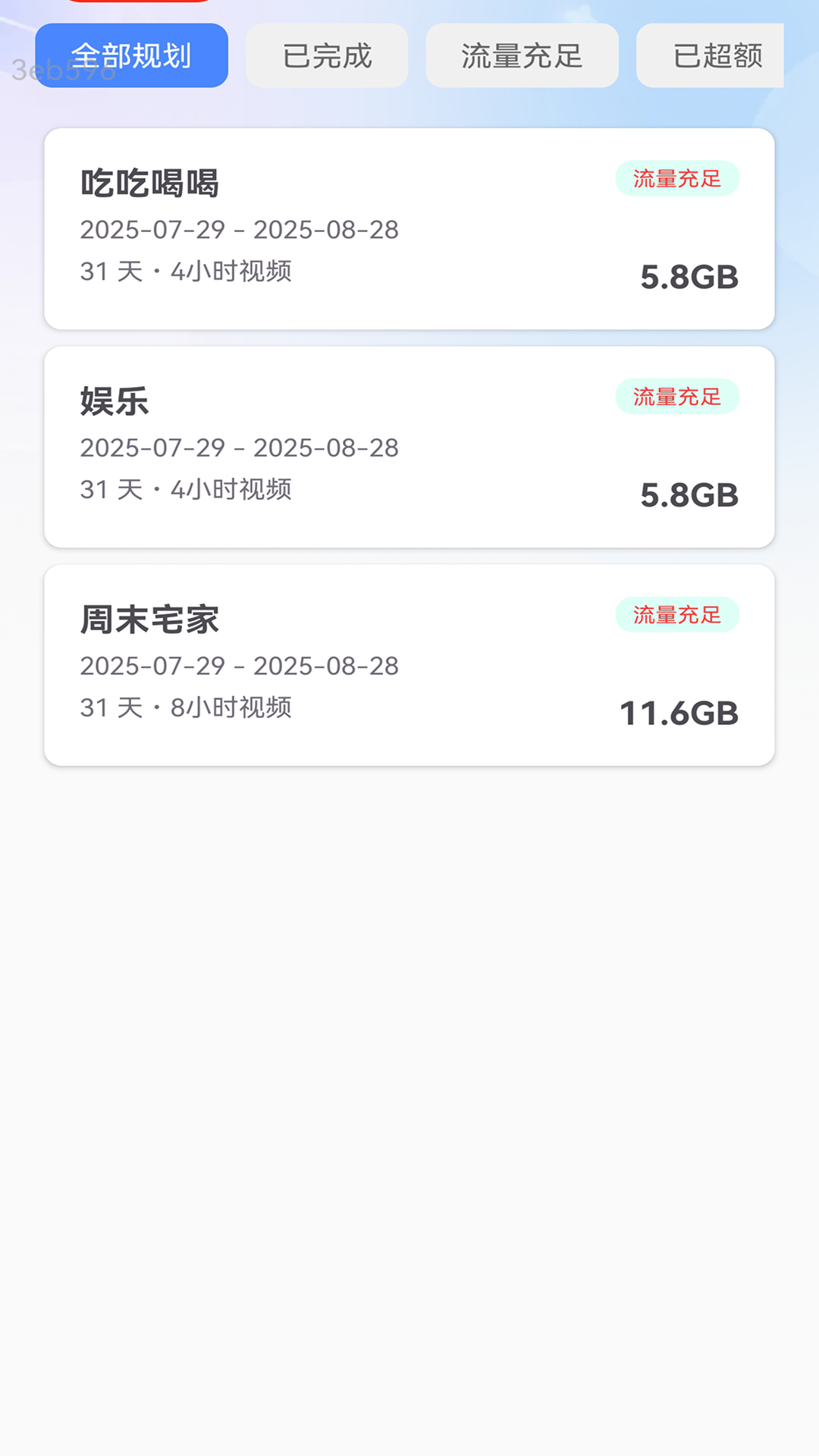Switch to the 已完成 tab
Screen dimensions: 819x1456
tap(327, 55)
